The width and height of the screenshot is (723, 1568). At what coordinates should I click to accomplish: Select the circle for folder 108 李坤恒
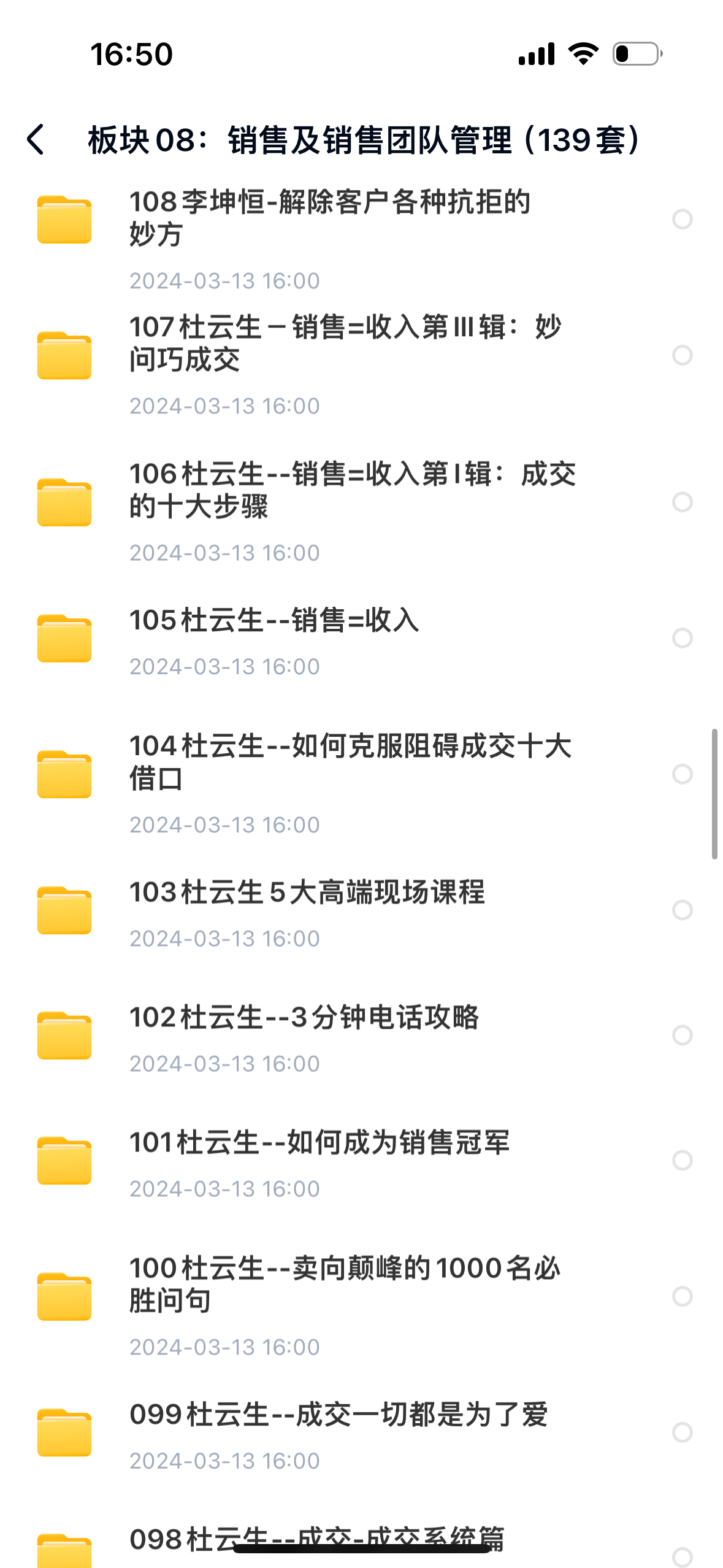click(682, 219)
